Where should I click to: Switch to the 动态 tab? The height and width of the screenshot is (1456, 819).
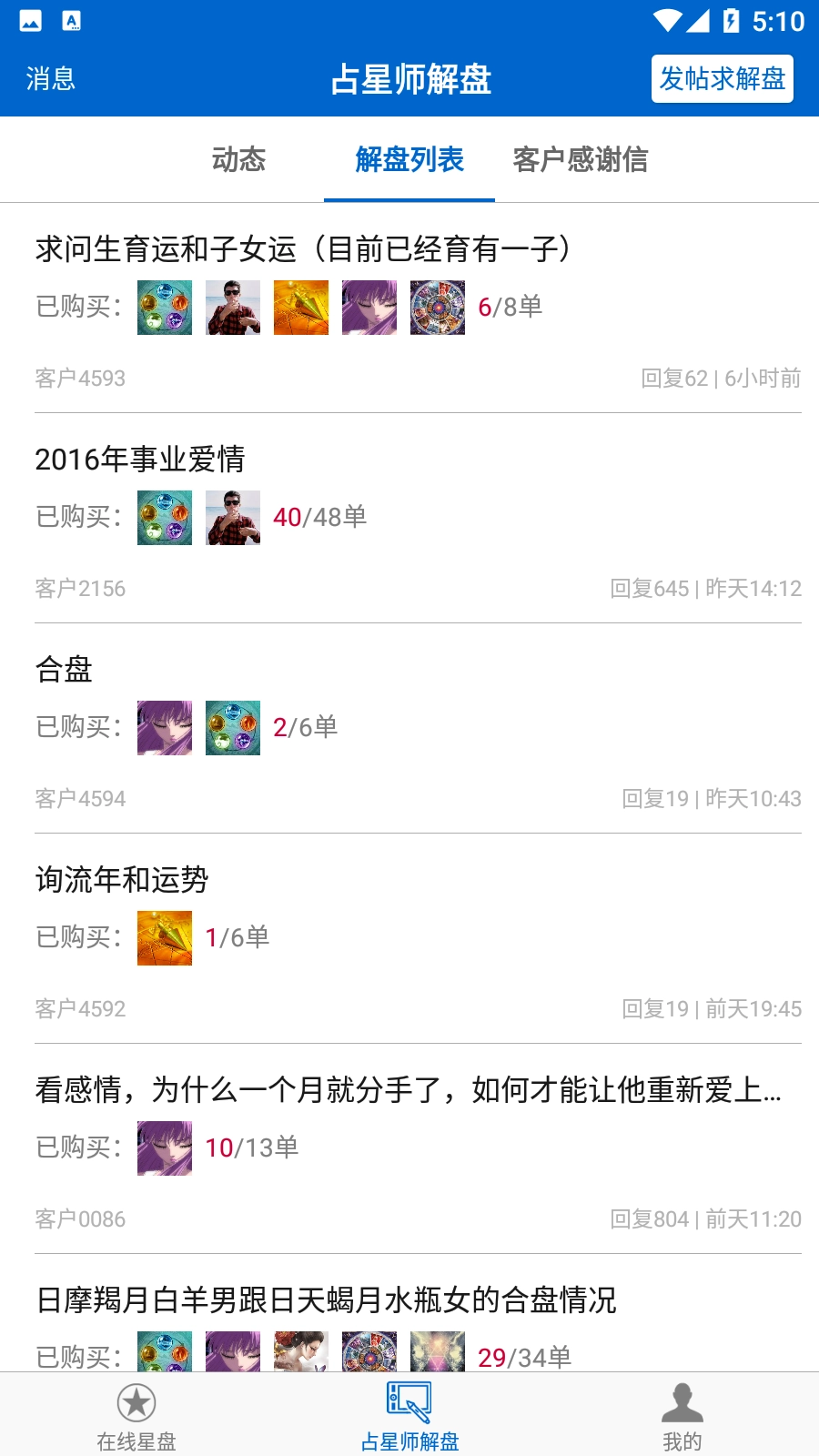click(238, 160)
